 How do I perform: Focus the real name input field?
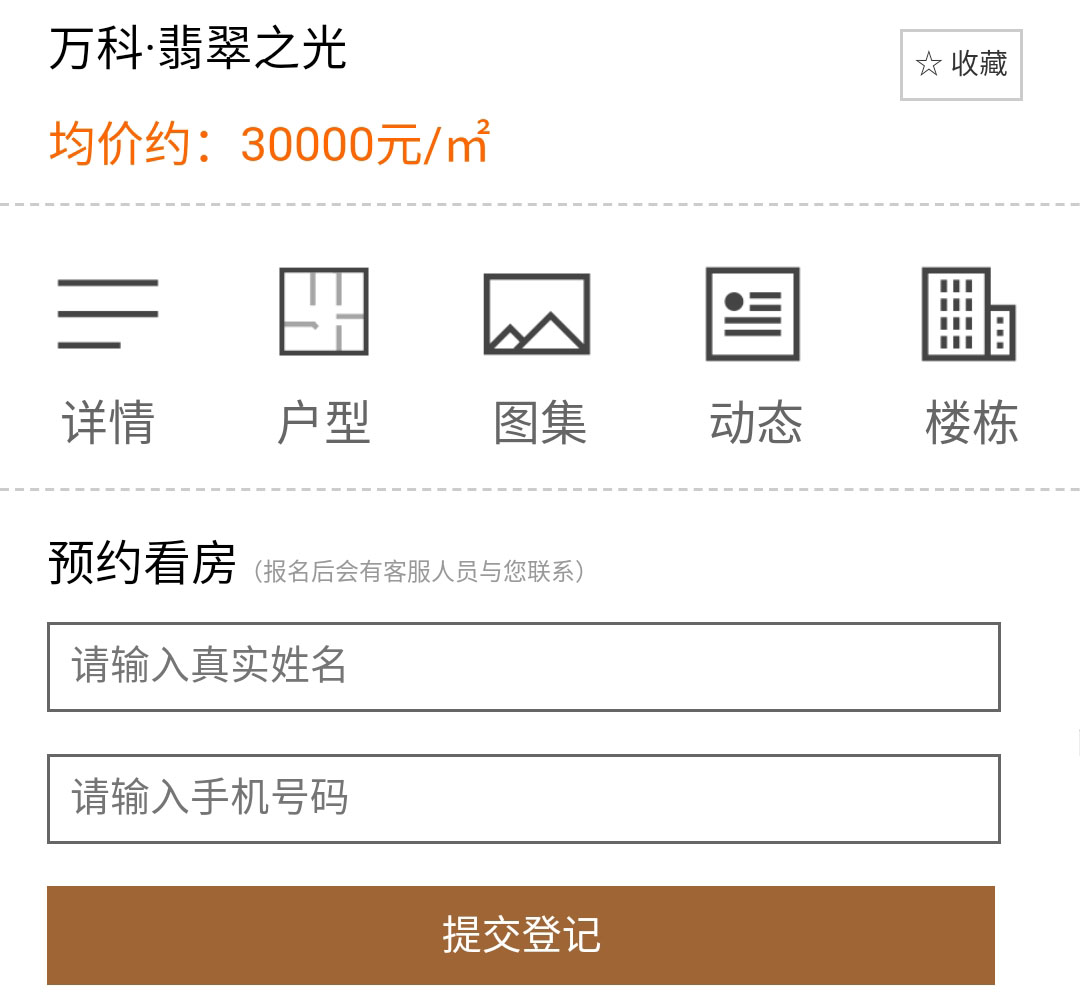523,667
